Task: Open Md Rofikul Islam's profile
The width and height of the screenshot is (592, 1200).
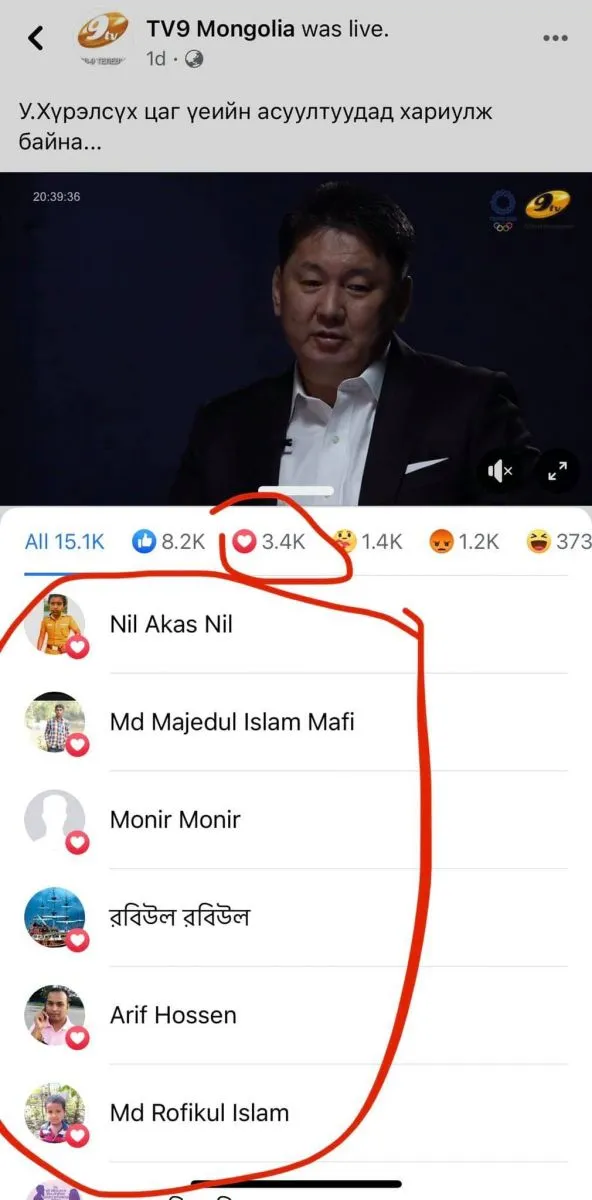Action: point(296,1112)
